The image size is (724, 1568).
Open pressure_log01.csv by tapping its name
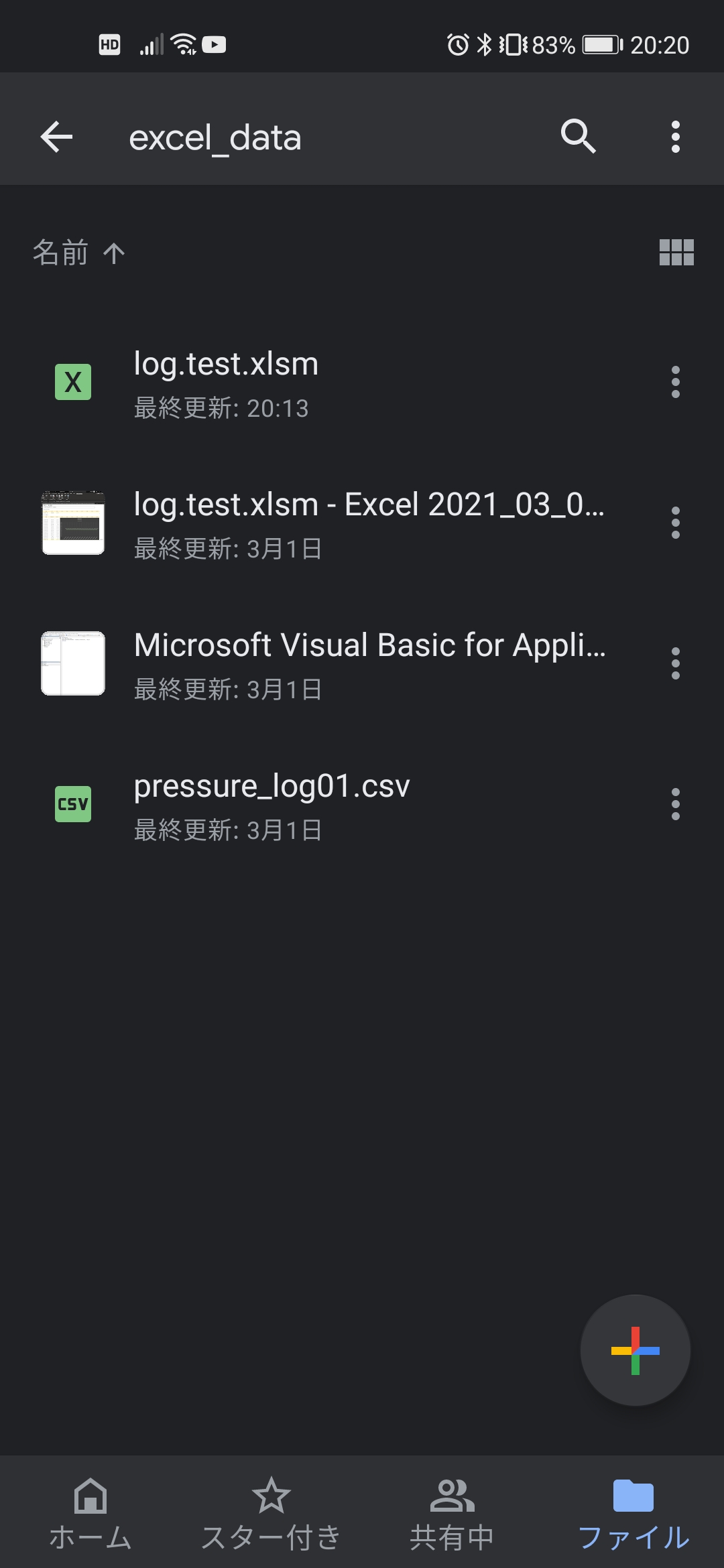click(271, 787)
